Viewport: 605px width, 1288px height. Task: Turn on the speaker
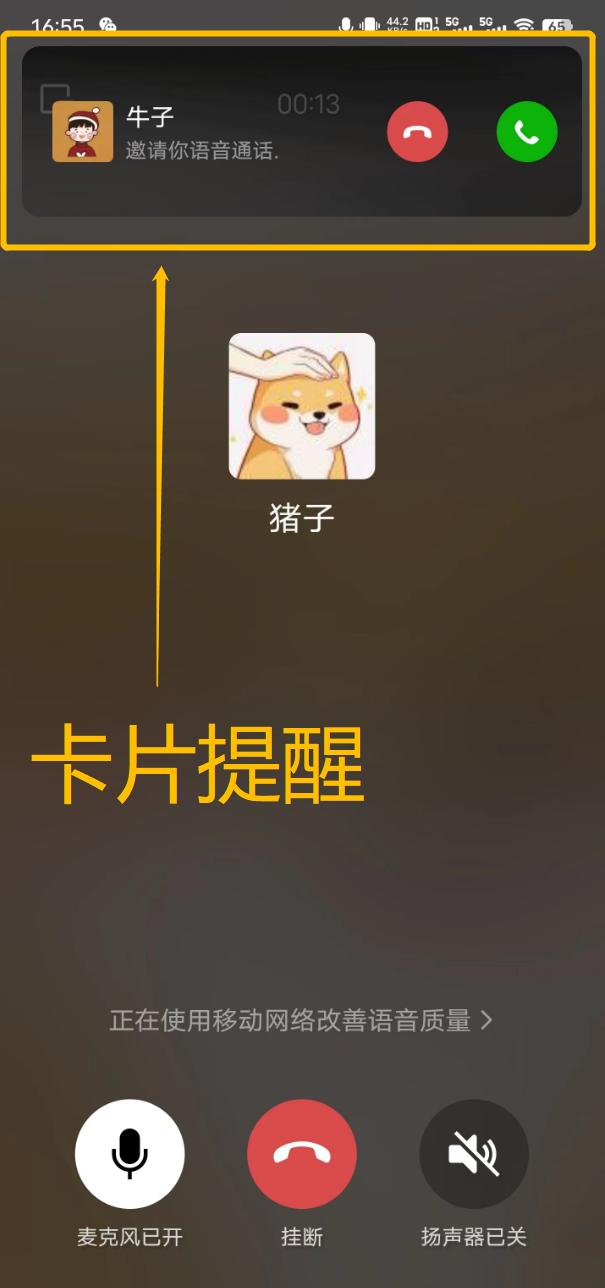474,1154
